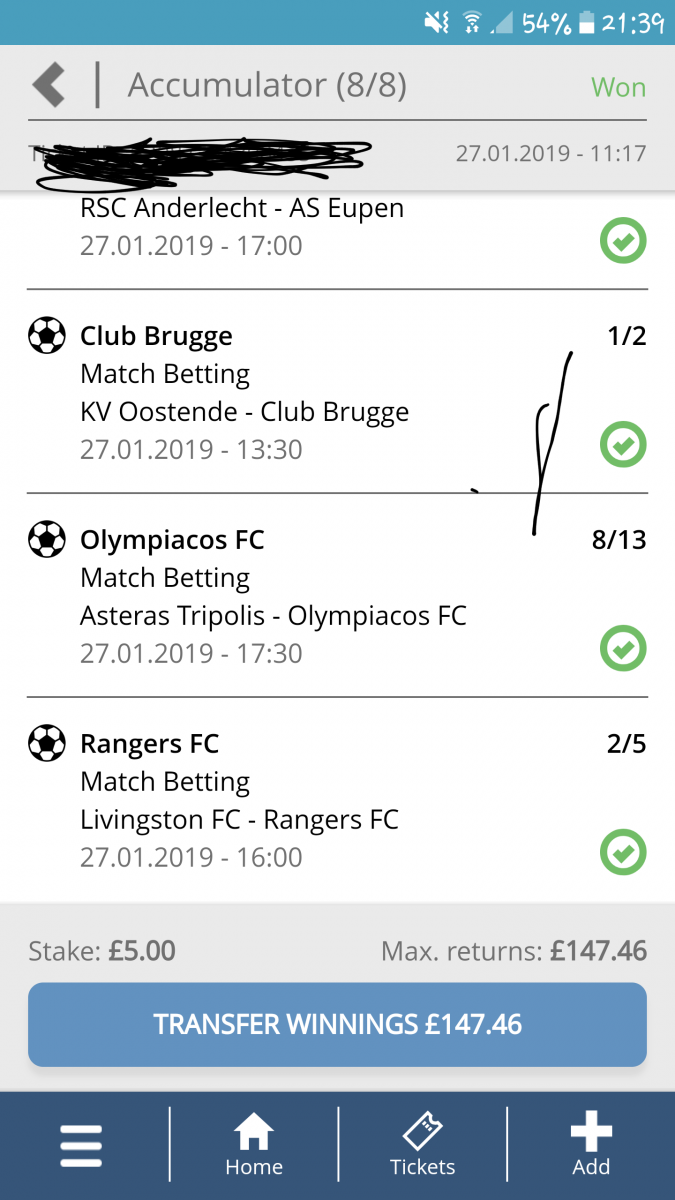This screenshot has width=675, height=1200.
Task: Go to the Home tab
Action: click(x=253, y=1146)
